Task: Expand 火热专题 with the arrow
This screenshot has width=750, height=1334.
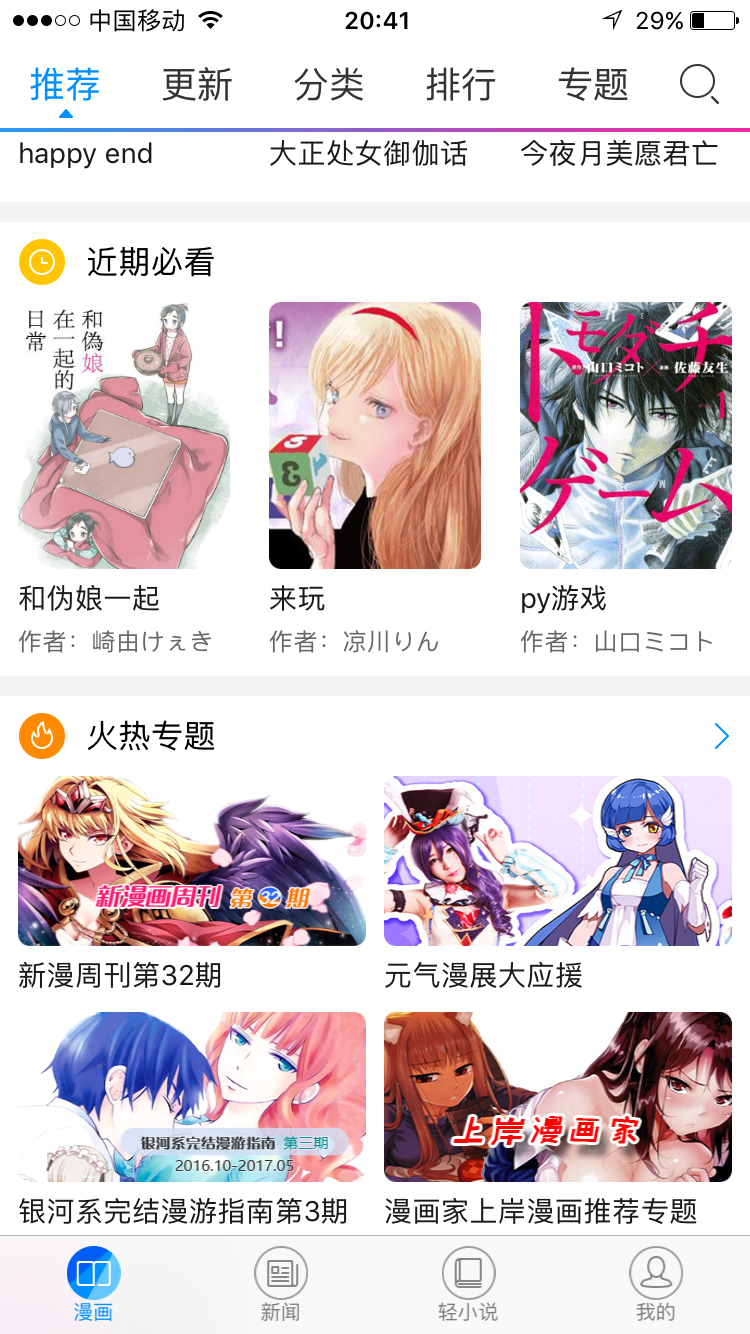Action: 722,737
